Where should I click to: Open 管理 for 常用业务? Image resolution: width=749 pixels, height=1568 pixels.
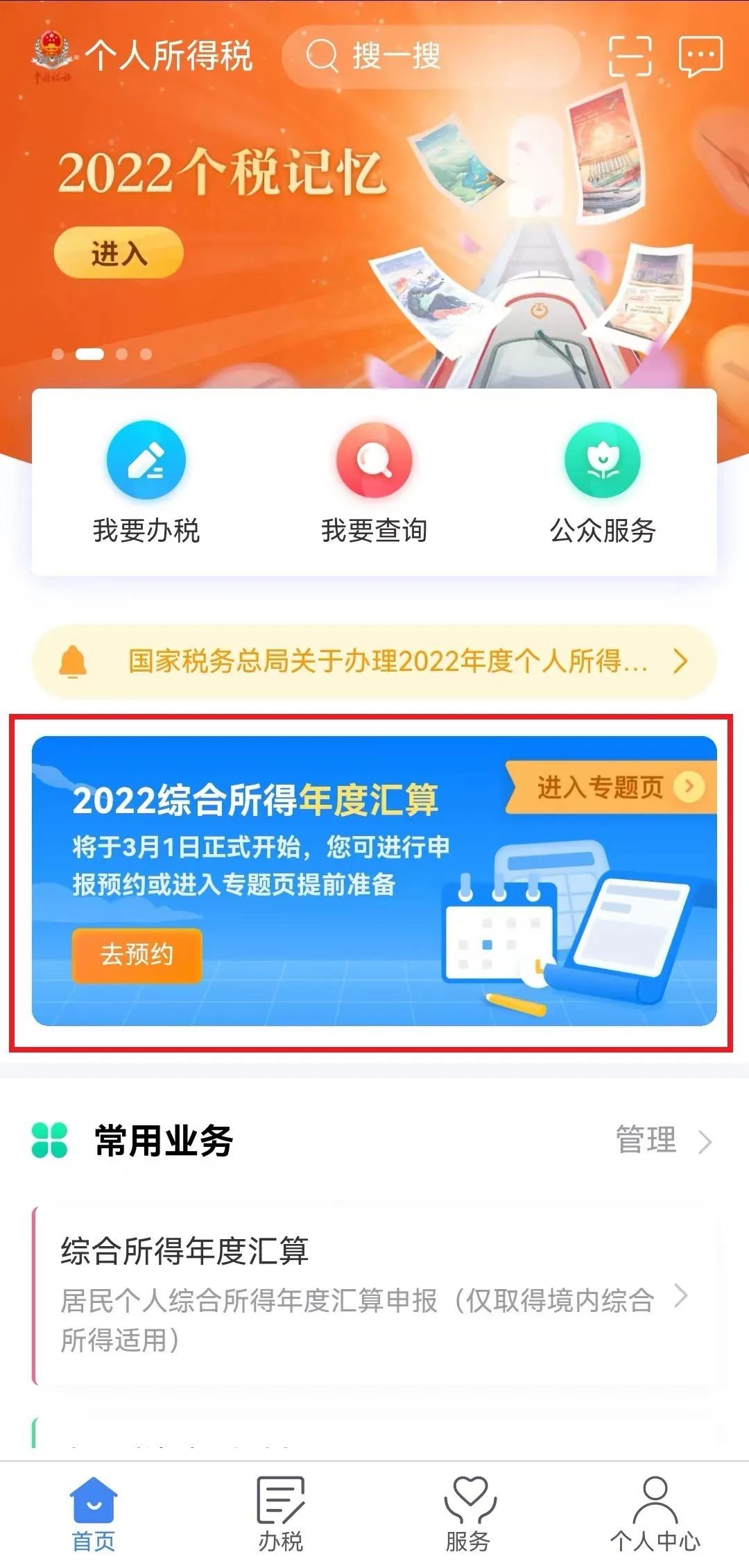tap(662, 1140)
